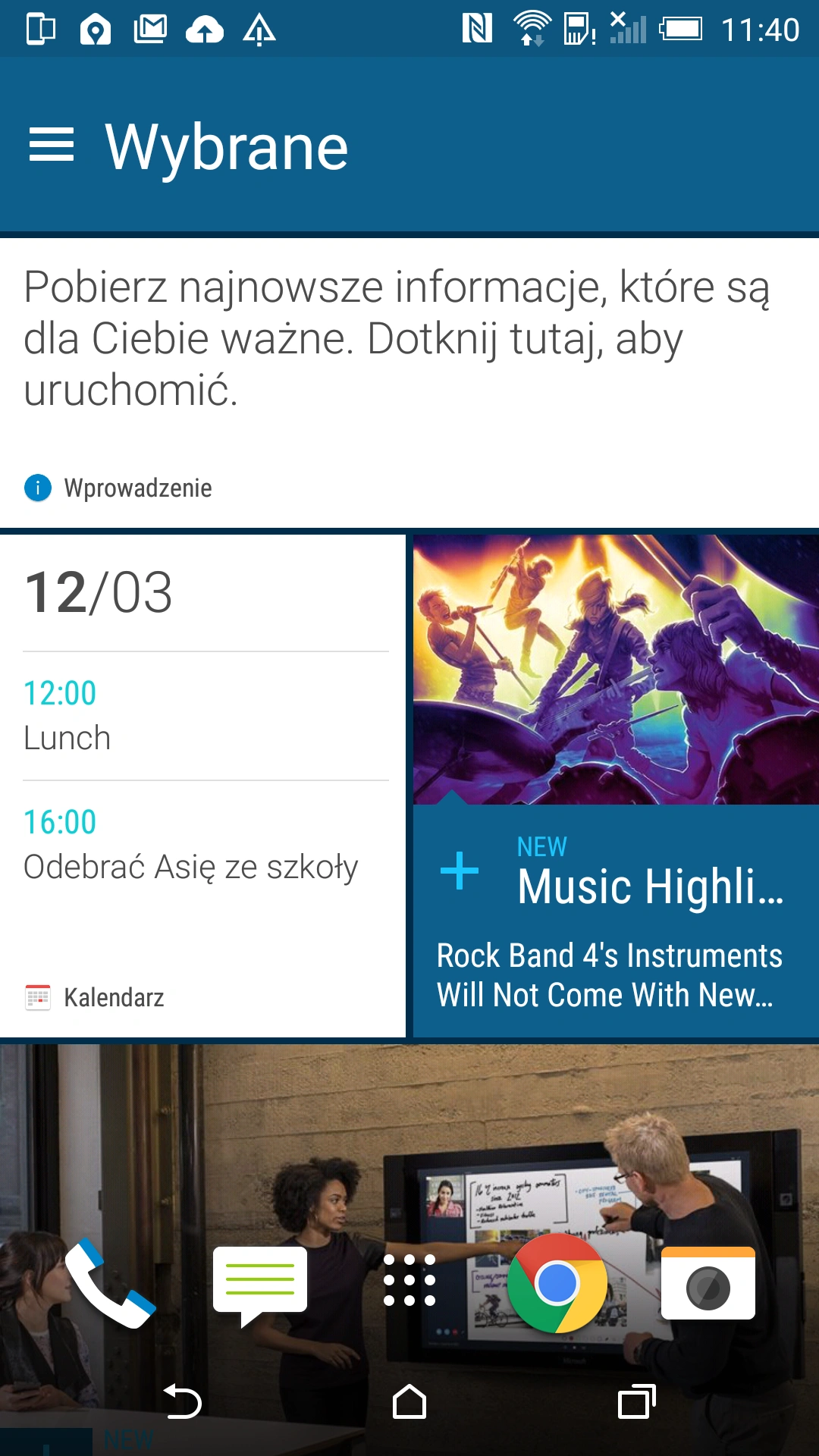Add Music Highlights with the plus icon
819x1456 pixels.
tap(460, 871)
